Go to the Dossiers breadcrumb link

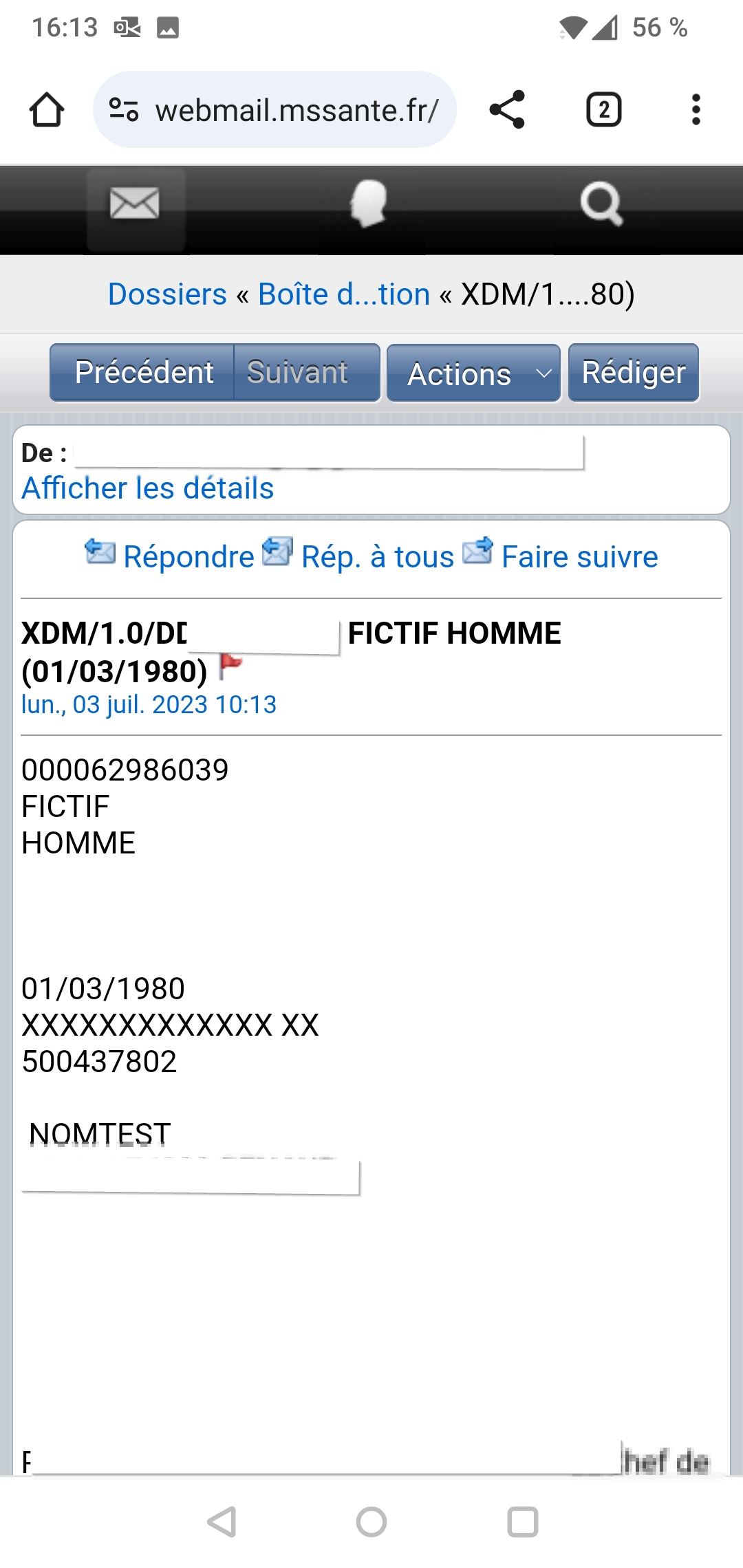tap(167, 294)
